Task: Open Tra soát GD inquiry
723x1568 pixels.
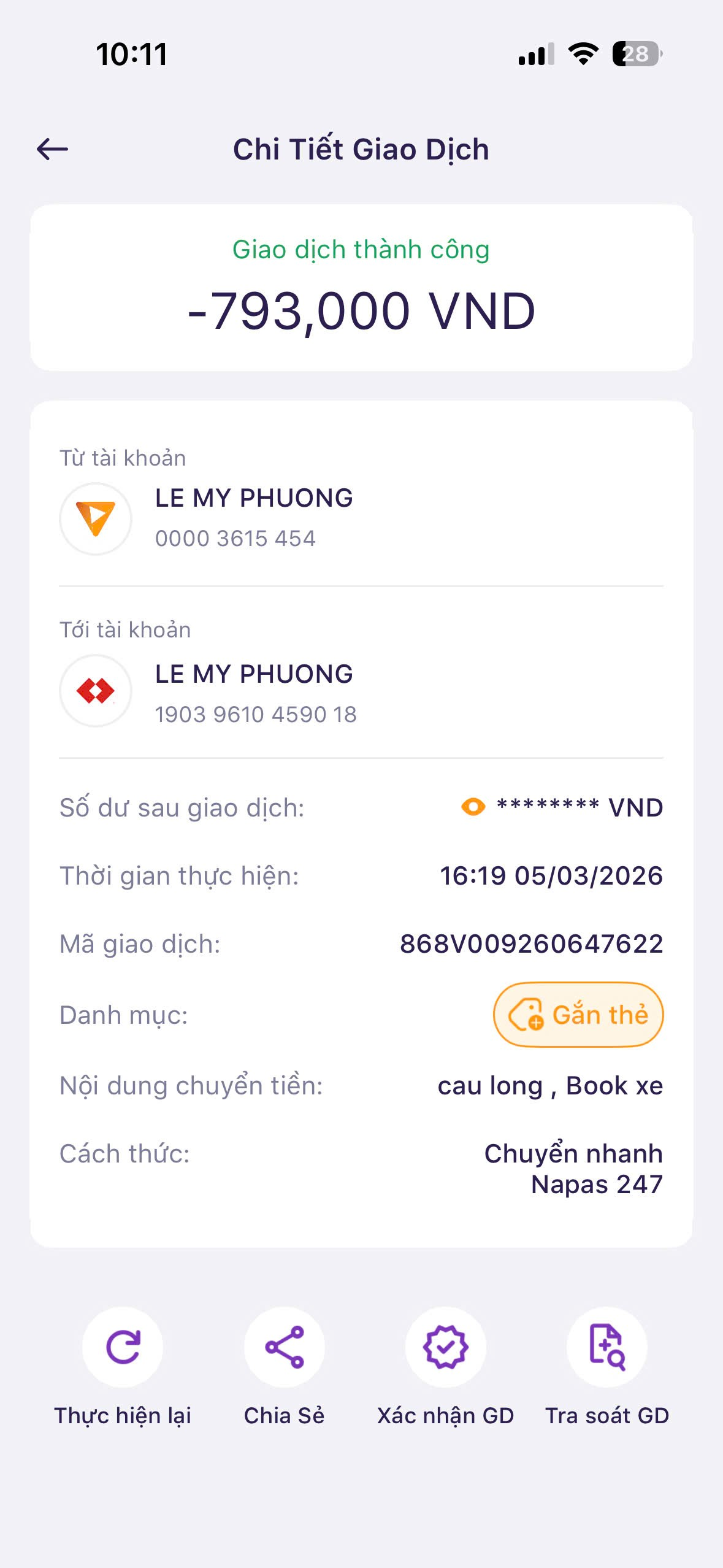Action: [x=606, y=1347]
